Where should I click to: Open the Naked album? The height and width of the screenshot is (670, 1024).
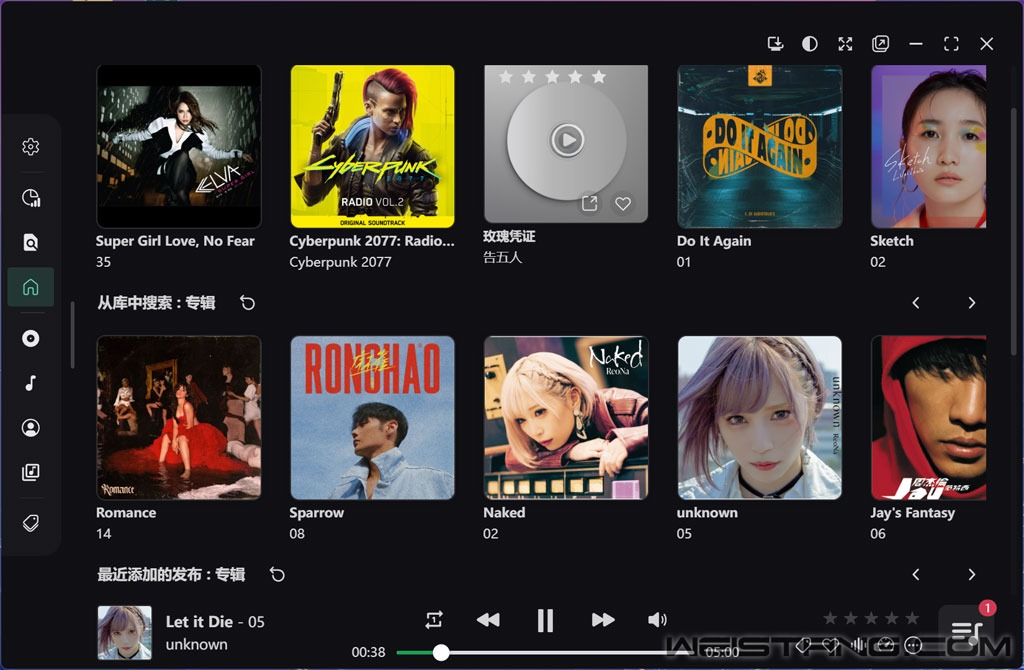pos(566,417)
